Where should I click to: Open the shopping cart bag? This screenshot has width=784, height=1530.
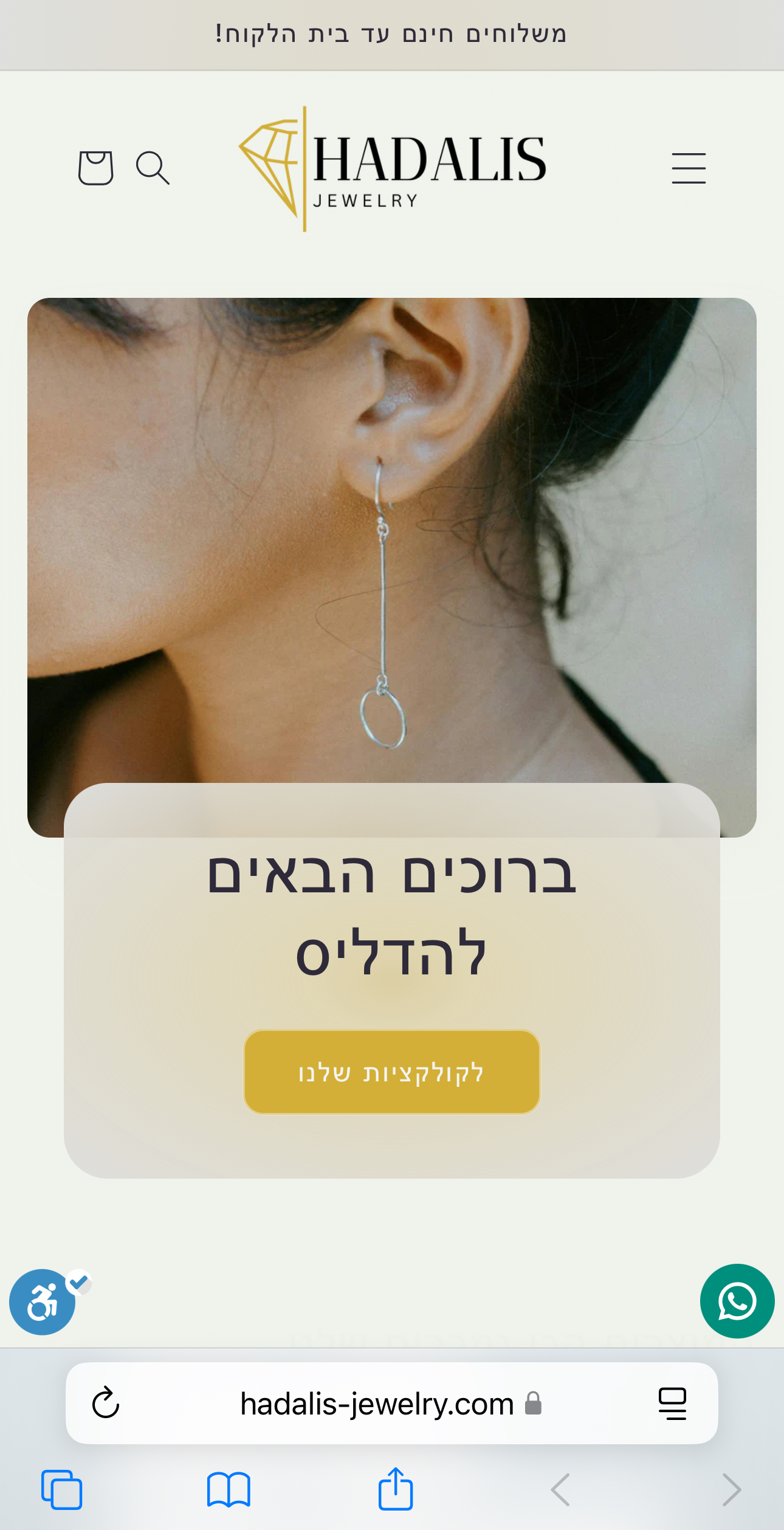click(95, 168)
